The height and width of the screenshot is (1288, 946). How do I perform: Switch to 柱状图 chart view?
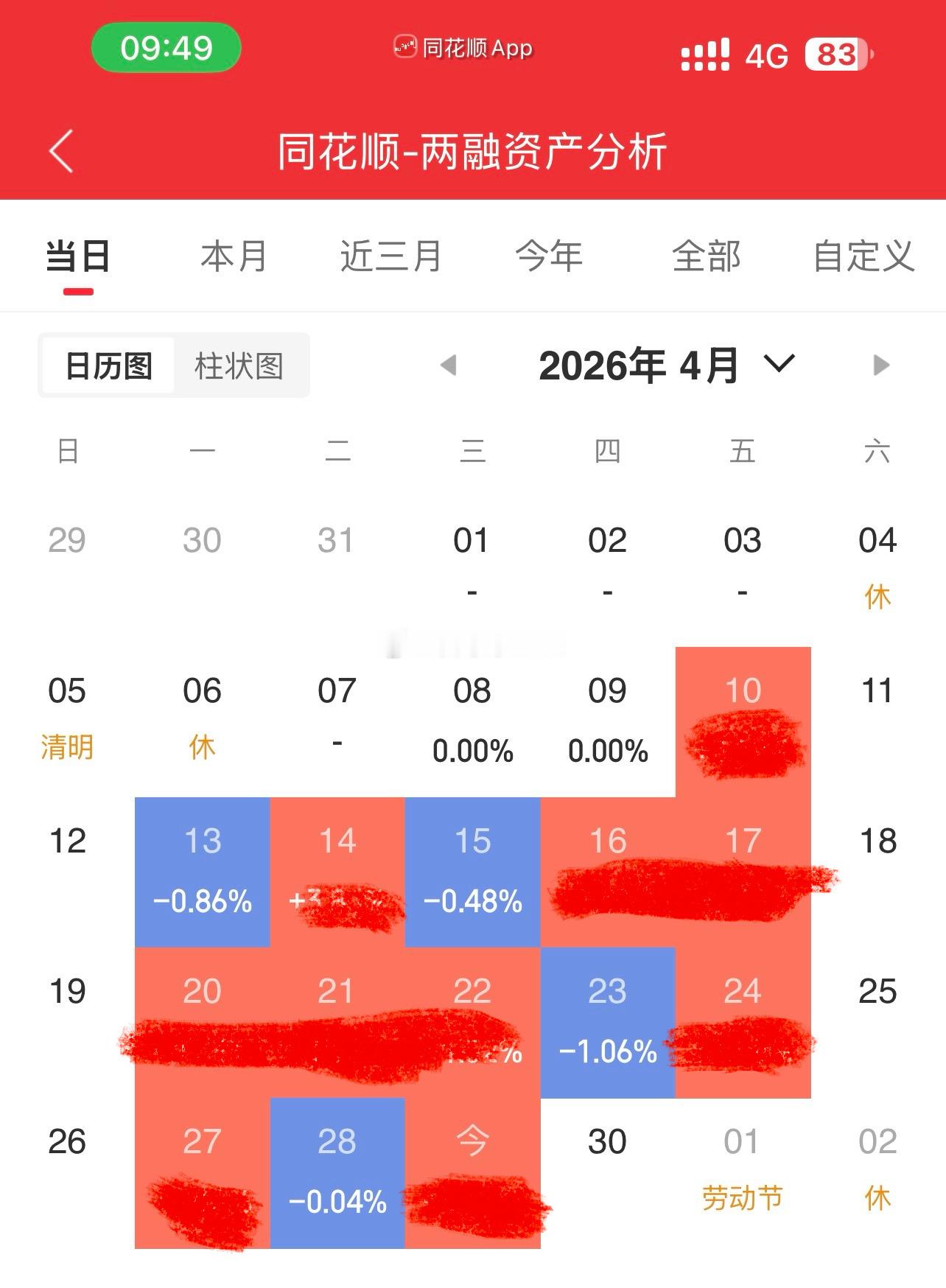click(x=240, y=364)
